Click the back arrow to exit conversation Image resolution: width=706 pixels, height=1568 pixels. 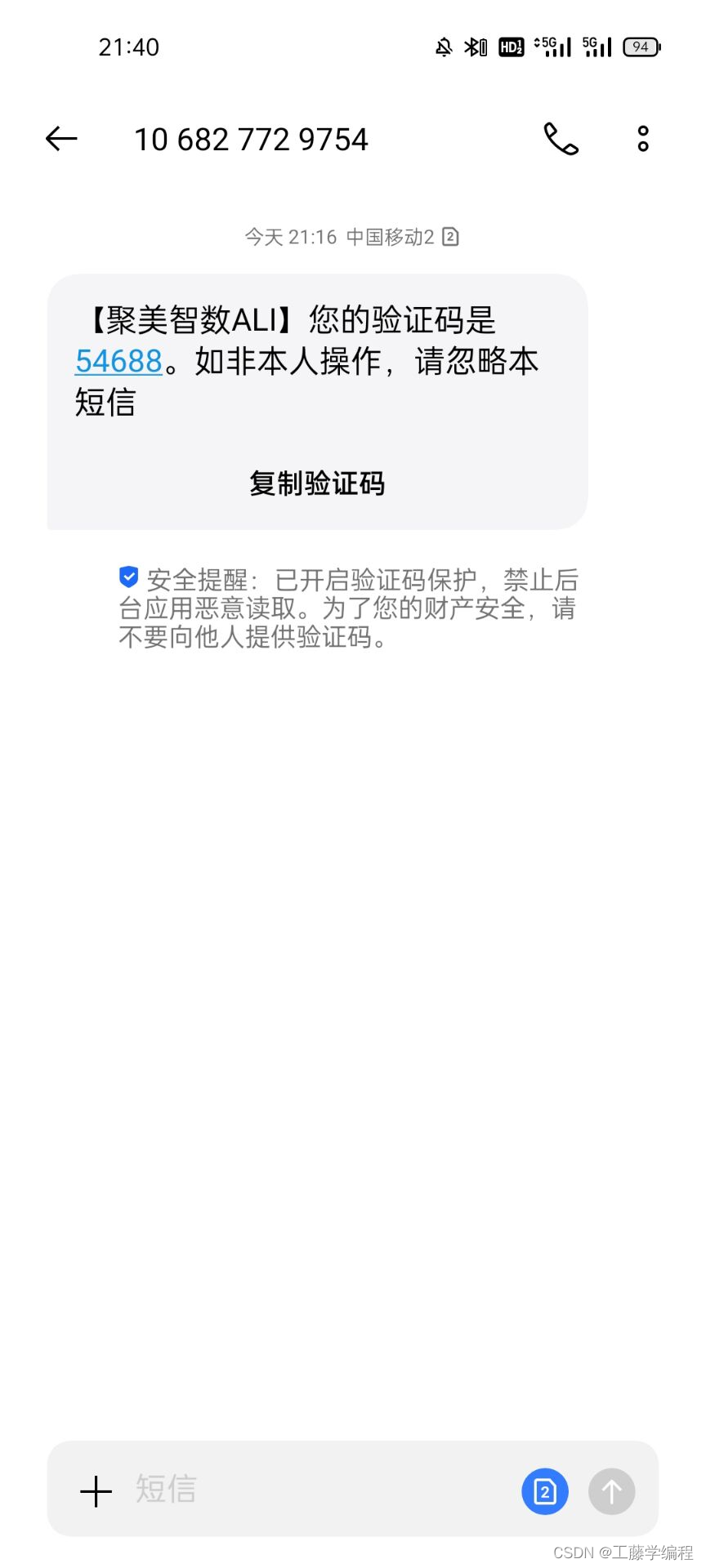(60, 139)
